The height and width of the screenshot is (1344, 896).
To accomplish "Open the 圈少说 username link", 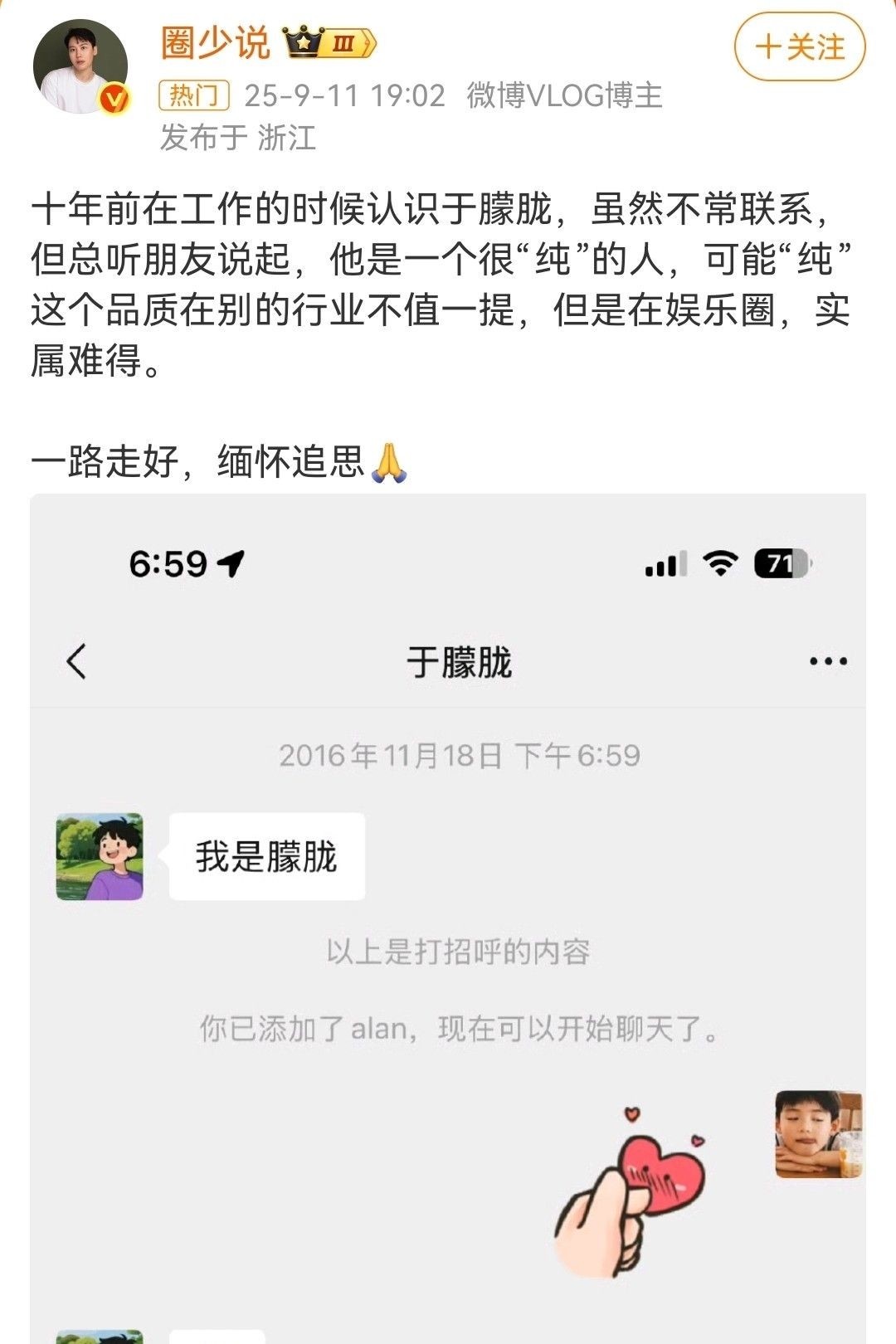I will [216, 42].
